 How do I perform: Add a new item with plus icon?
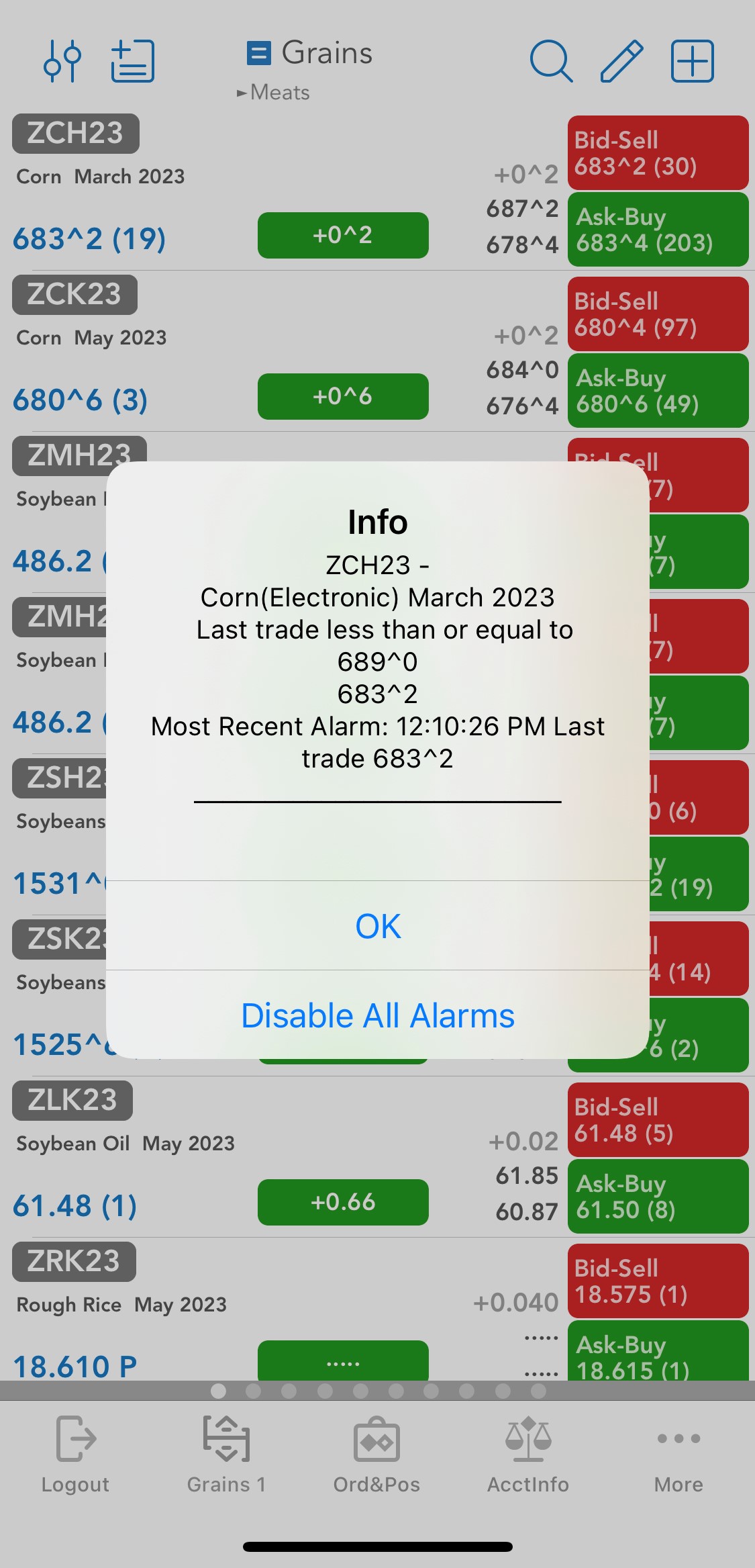pyautogui.click(x=692, y=61)
